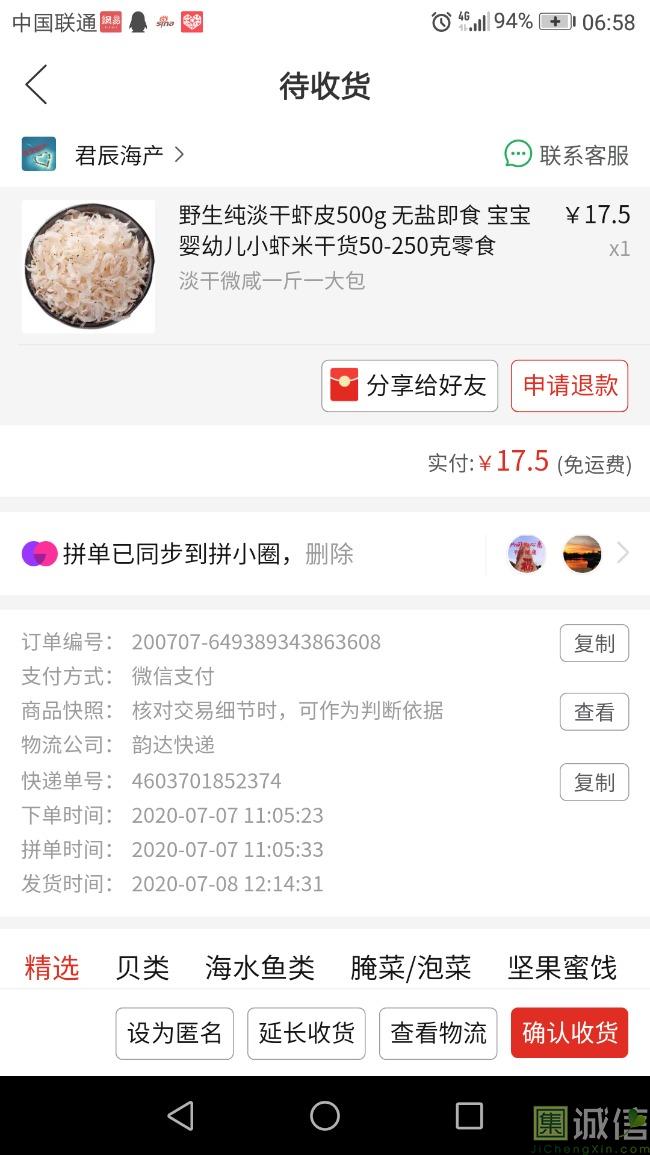Screen dimensions: 650x1155
Task: Tap 查看 to view the product snapshot
Action: tap(594, 712)
